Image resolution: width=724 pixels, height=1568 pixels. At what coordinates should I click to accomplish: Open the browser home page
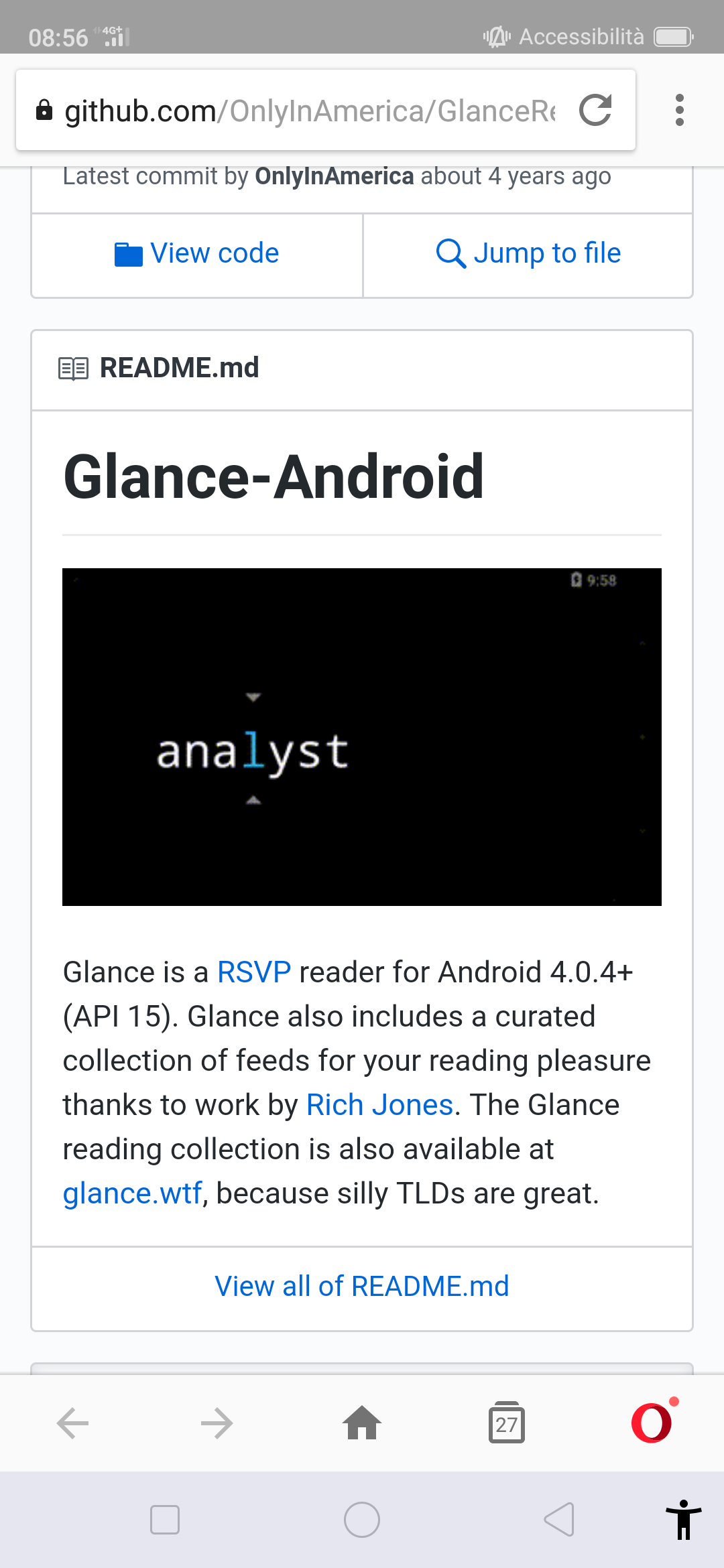pyautogui.click(x=362, y=1423)
